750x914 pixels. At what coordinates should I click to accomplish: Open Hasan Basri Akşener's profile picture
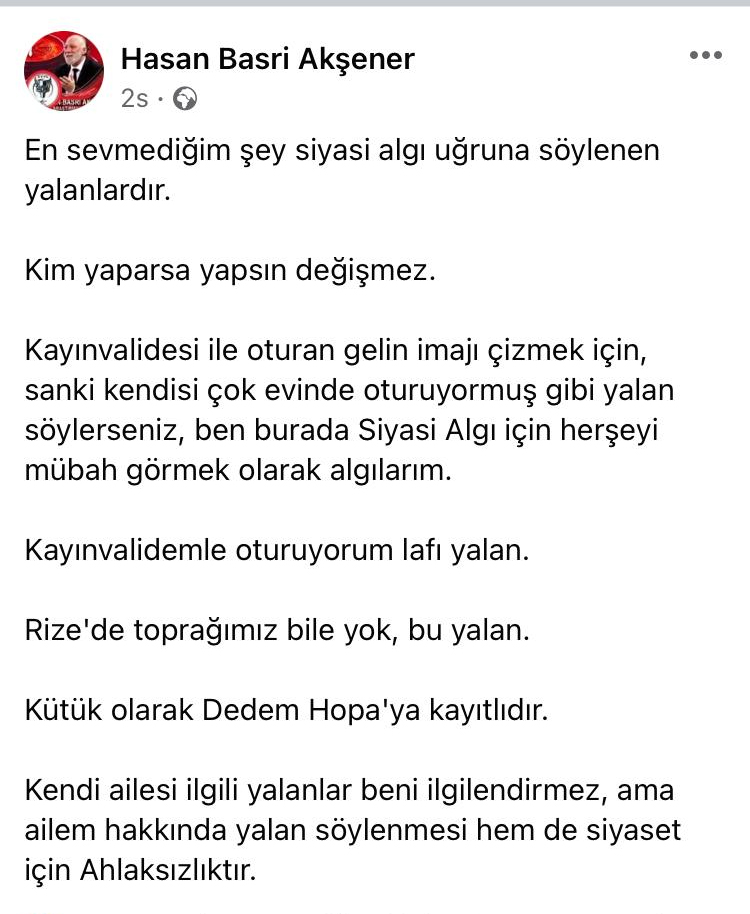(64, 71)
